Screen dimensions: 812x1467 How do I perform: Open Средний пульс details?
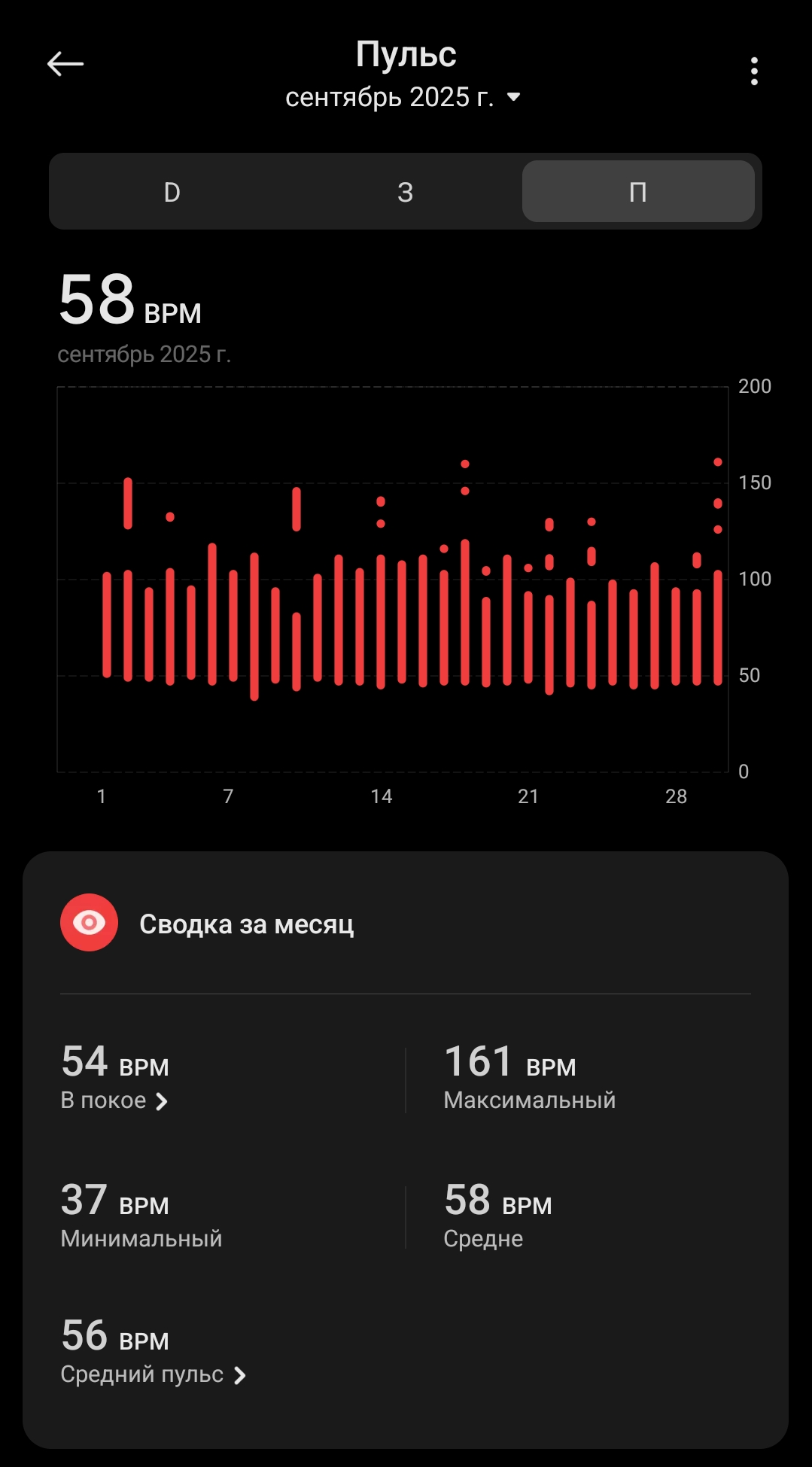pos(154,1374)
